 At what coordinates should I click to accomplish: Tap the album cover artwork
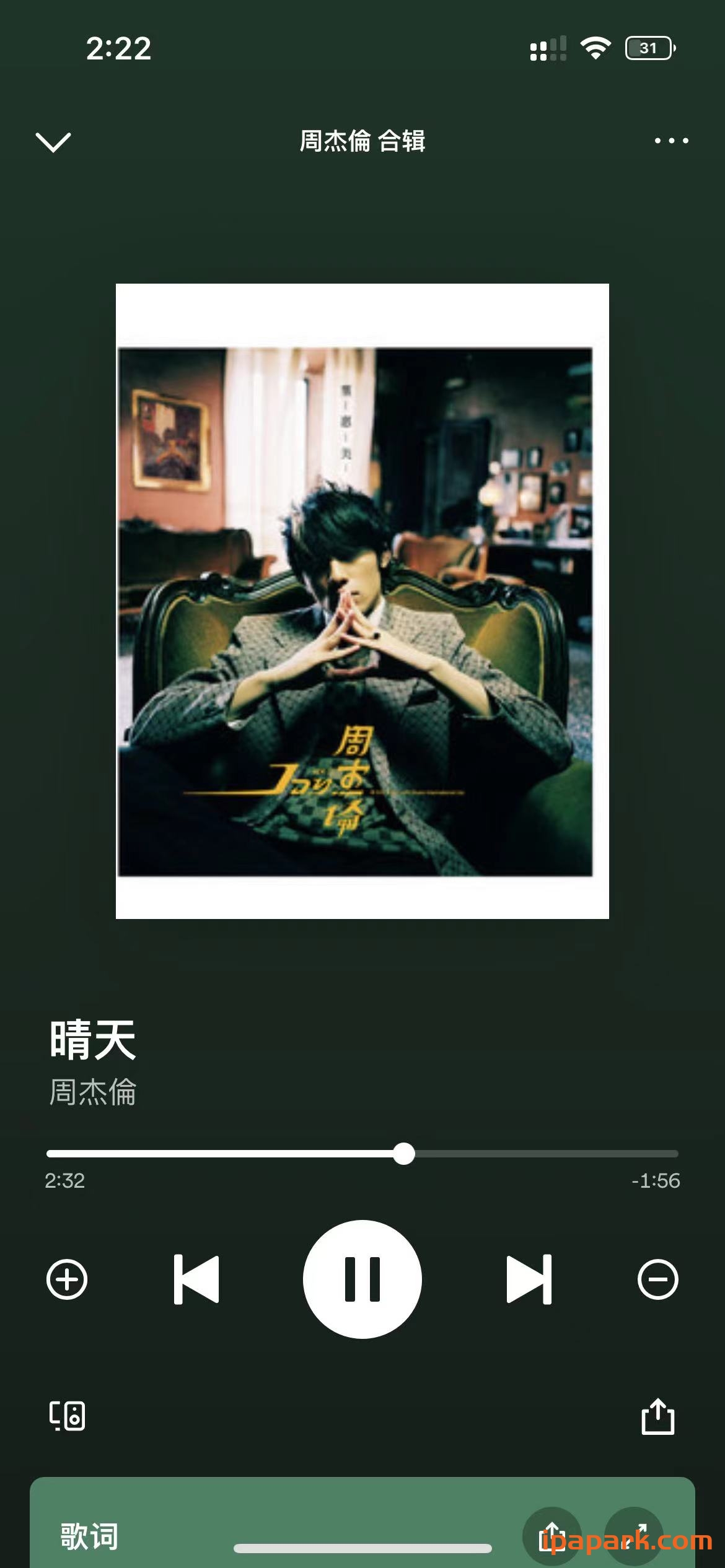pyautogui.click(x=362, y=610)
